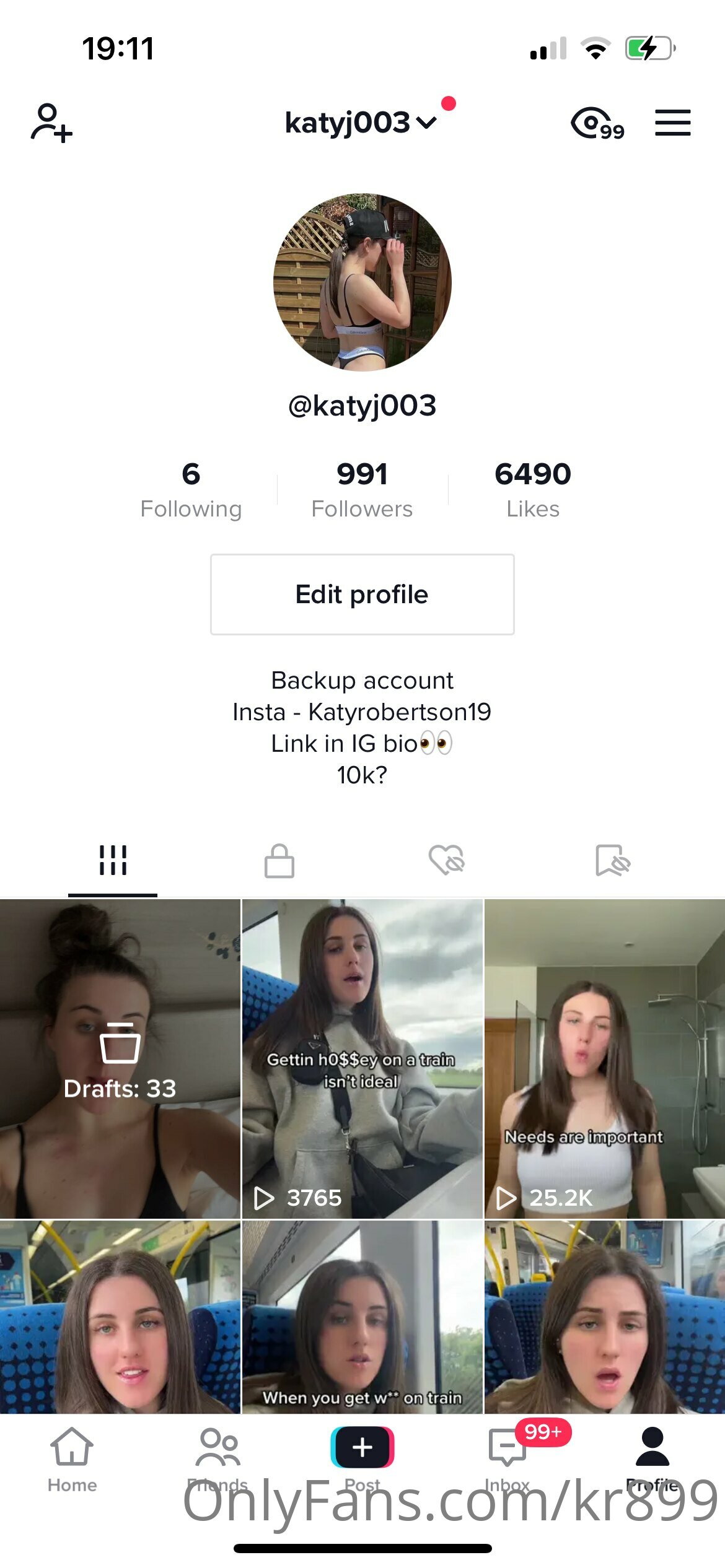Tap the profile picture
This screenshot has width=725, height=1568.
pos(362,282)
